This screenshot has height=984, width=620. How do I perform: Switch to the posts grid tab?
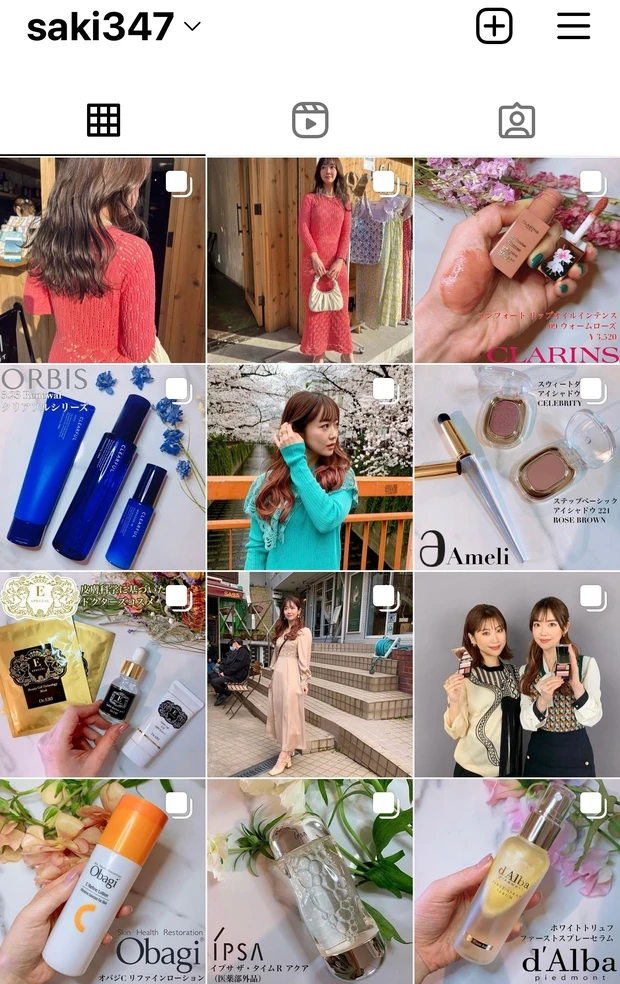pyautogui.click(x=103, y=120)
